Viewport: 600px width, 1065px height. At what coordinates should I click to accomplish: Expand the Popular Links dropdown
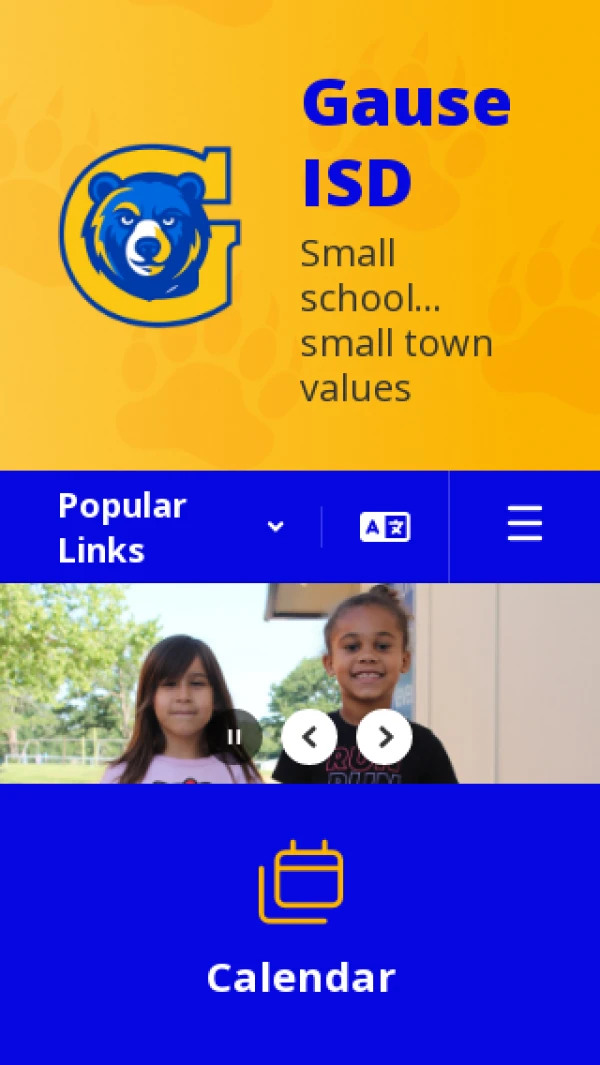pyautogui.click(x=171, y=527)
